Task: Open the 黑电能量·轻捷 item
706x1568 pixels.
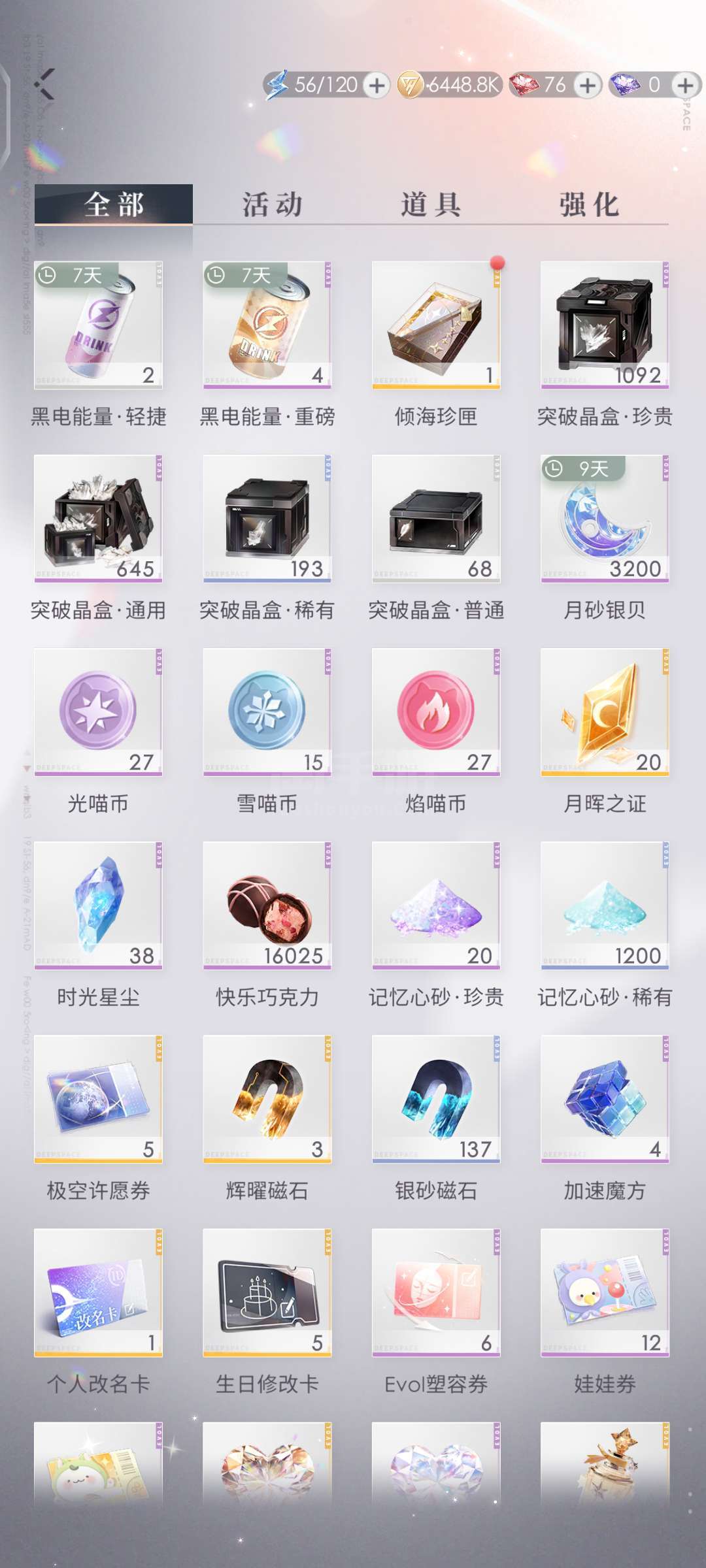Action: click(98, 325)
